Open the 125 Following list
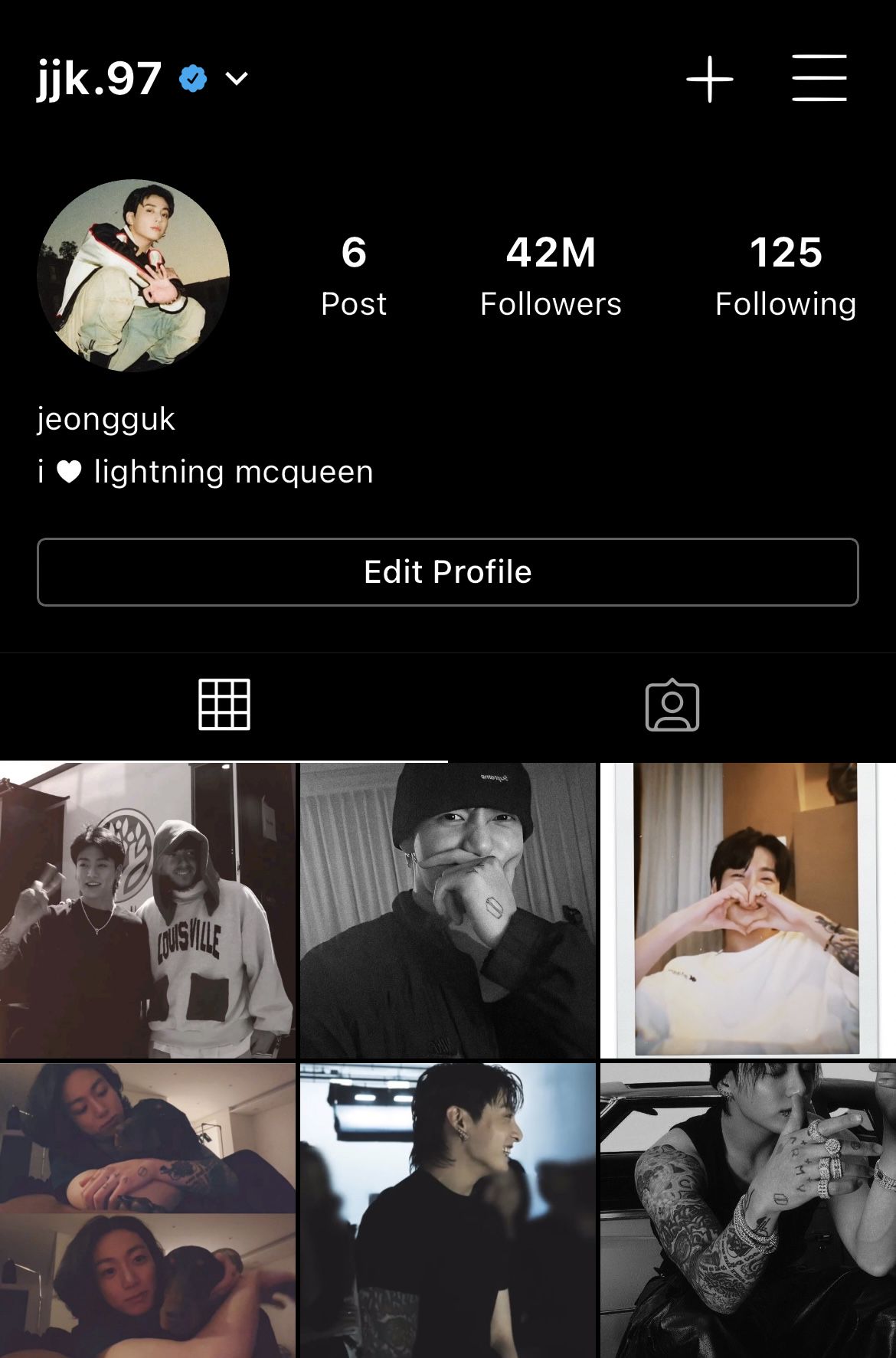This screenshot has height=1358, width=896. tap(785, 276)
